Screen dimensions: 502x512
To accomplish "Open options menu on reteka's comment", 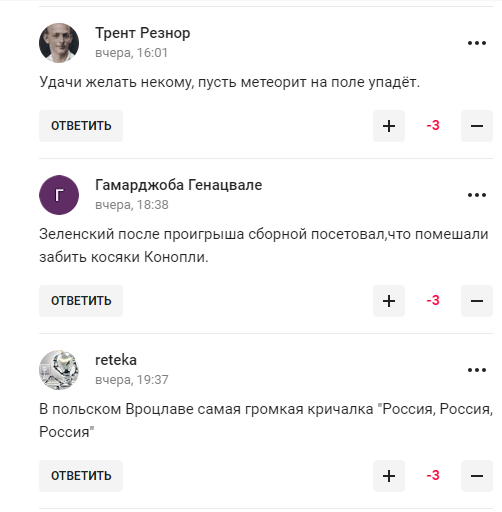I will click(477, 370).
